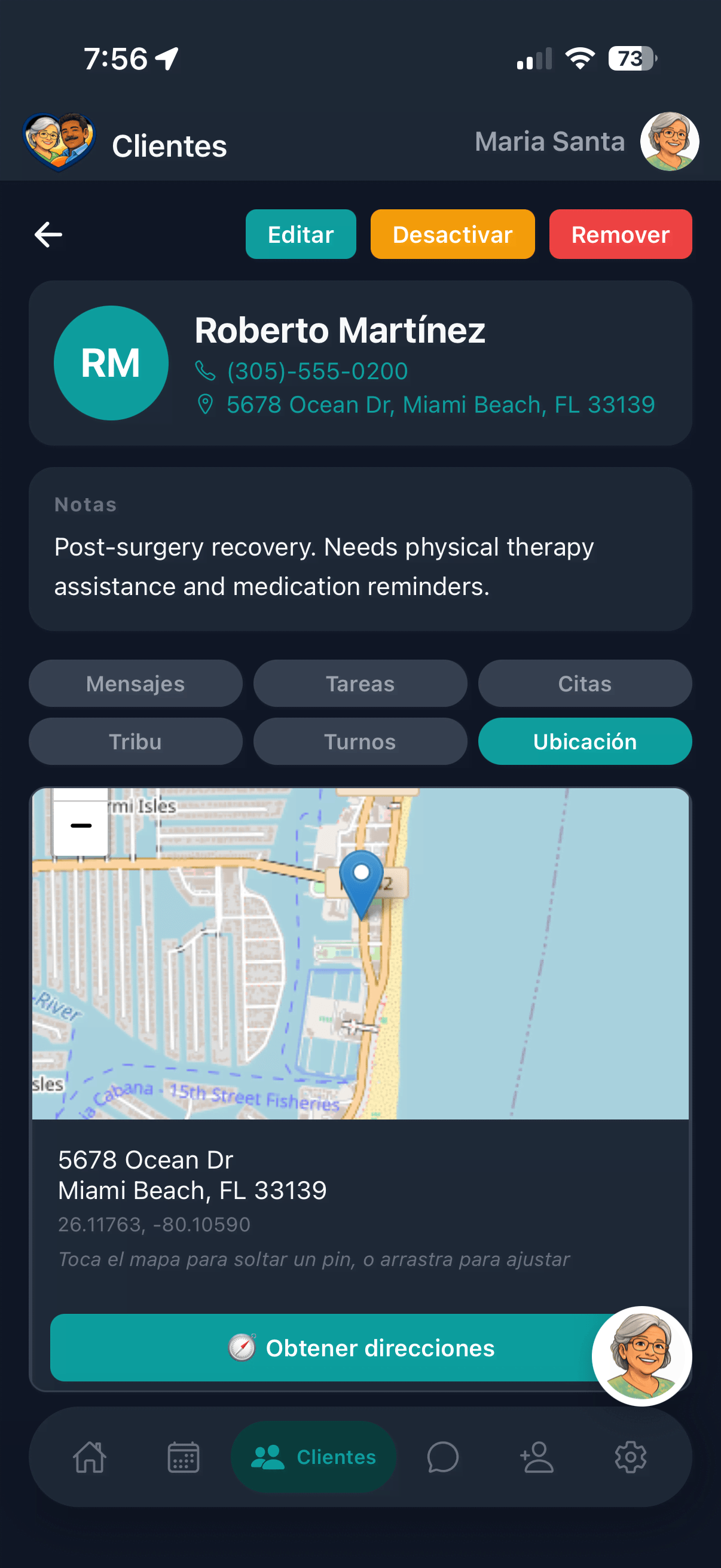Image resolution: width=721 pixels, height=1568 pixels.
Task: Tap the Editar button
Action: (301, 234)
